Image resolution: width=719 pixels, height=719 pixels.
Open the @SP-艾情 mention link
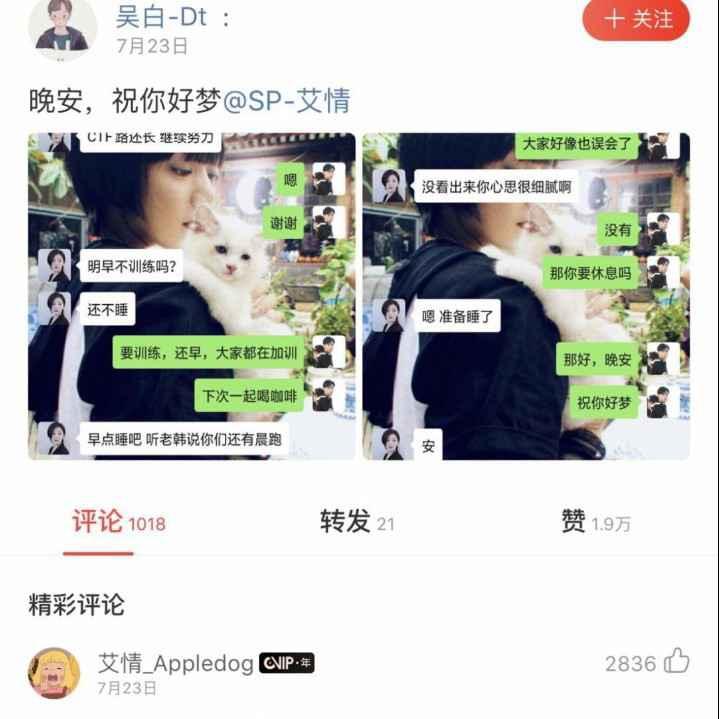[285, 100]
